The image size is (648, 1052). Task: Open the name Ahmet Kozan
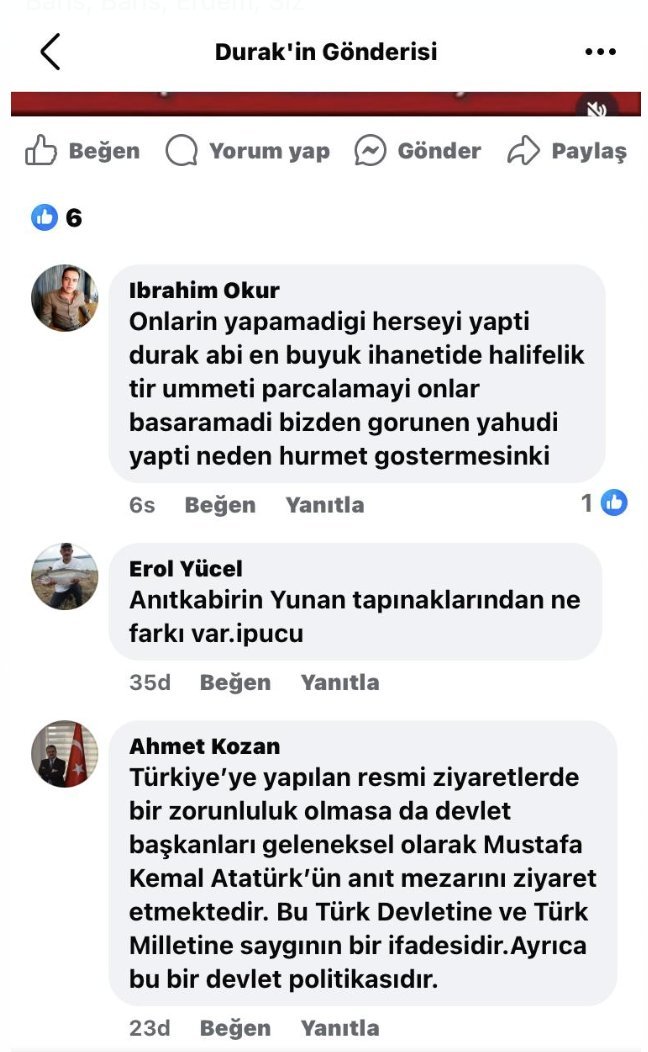pyautogui.click(x=205, y=746)
